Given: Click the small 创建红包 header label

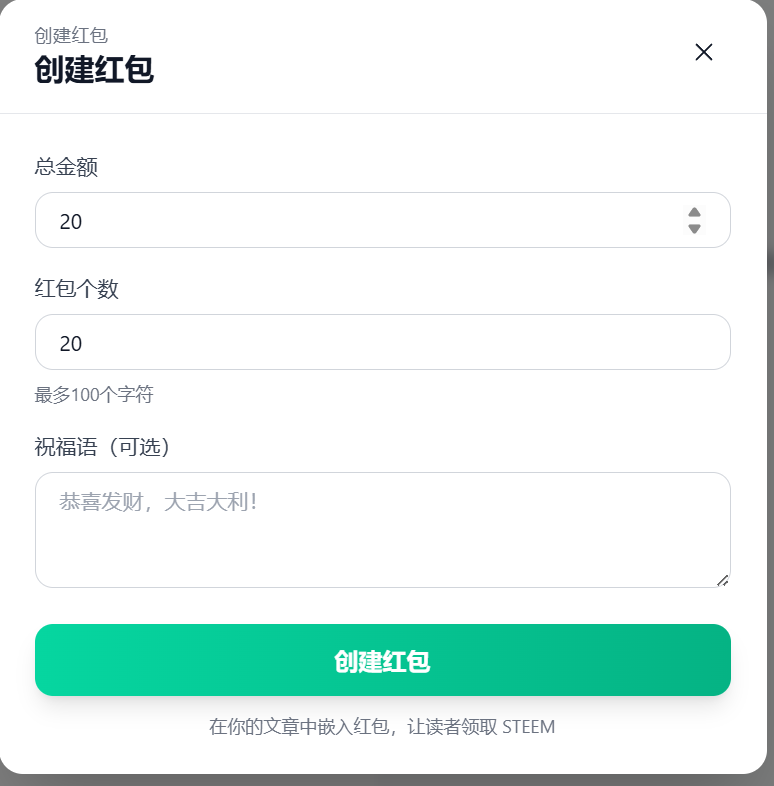Looking at the screenshot, I should pyautogui.click(x=68, y=35).
